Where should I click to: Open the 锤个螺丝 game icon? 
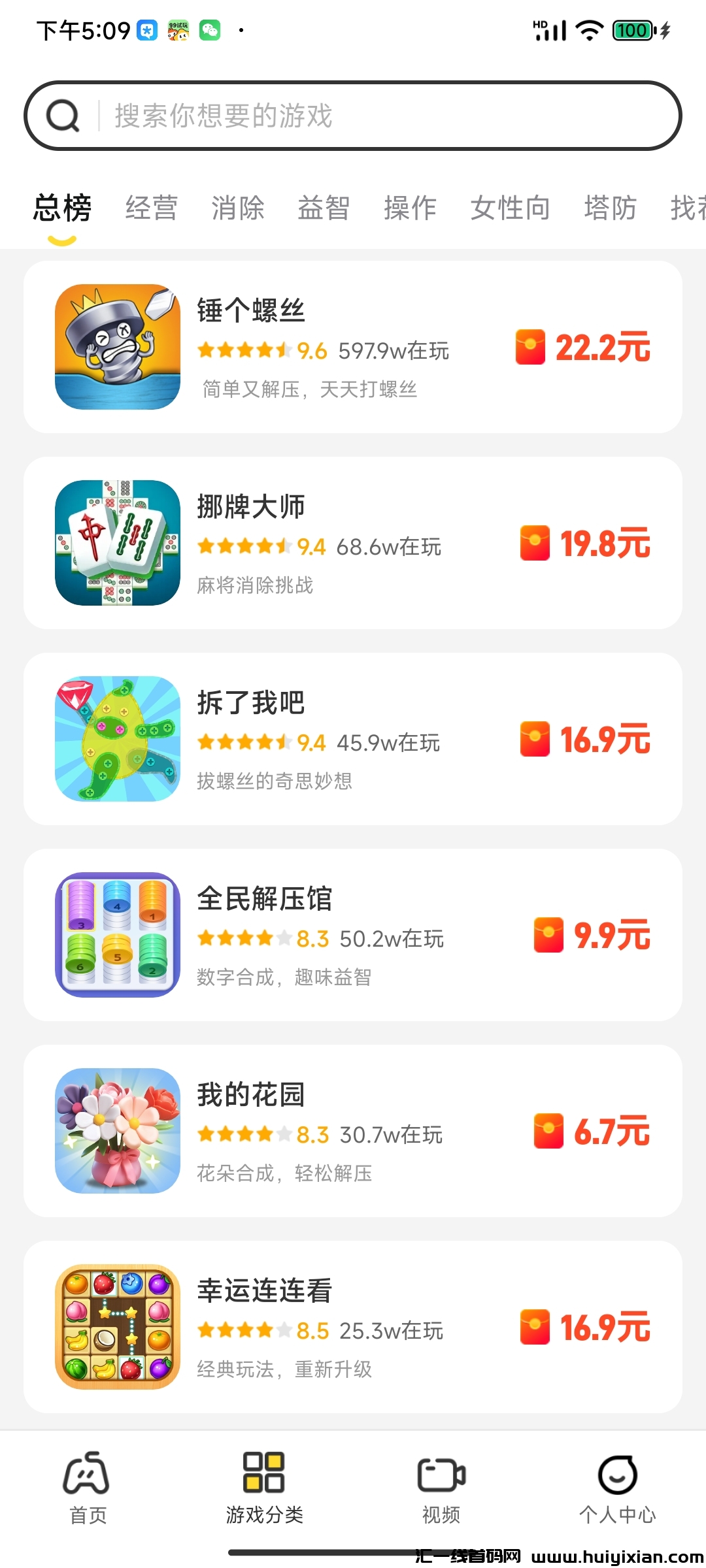(x=118, y=346)
